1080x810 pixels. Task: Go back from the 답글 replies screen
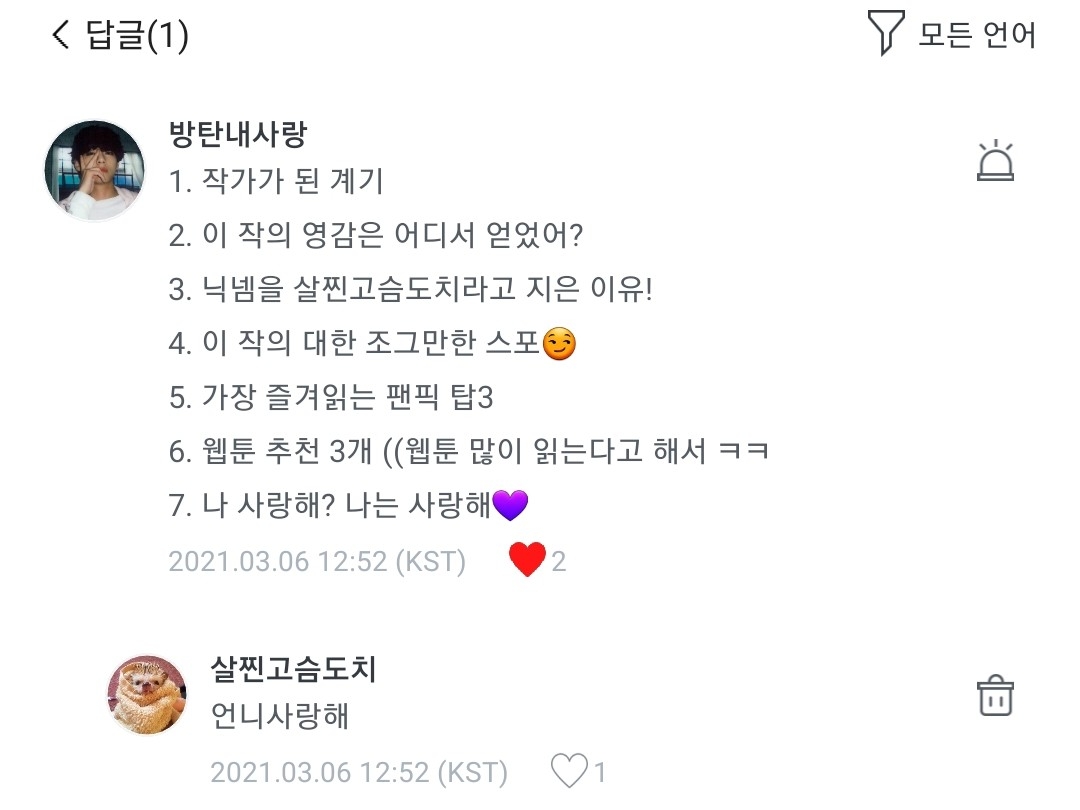[62, 36]
